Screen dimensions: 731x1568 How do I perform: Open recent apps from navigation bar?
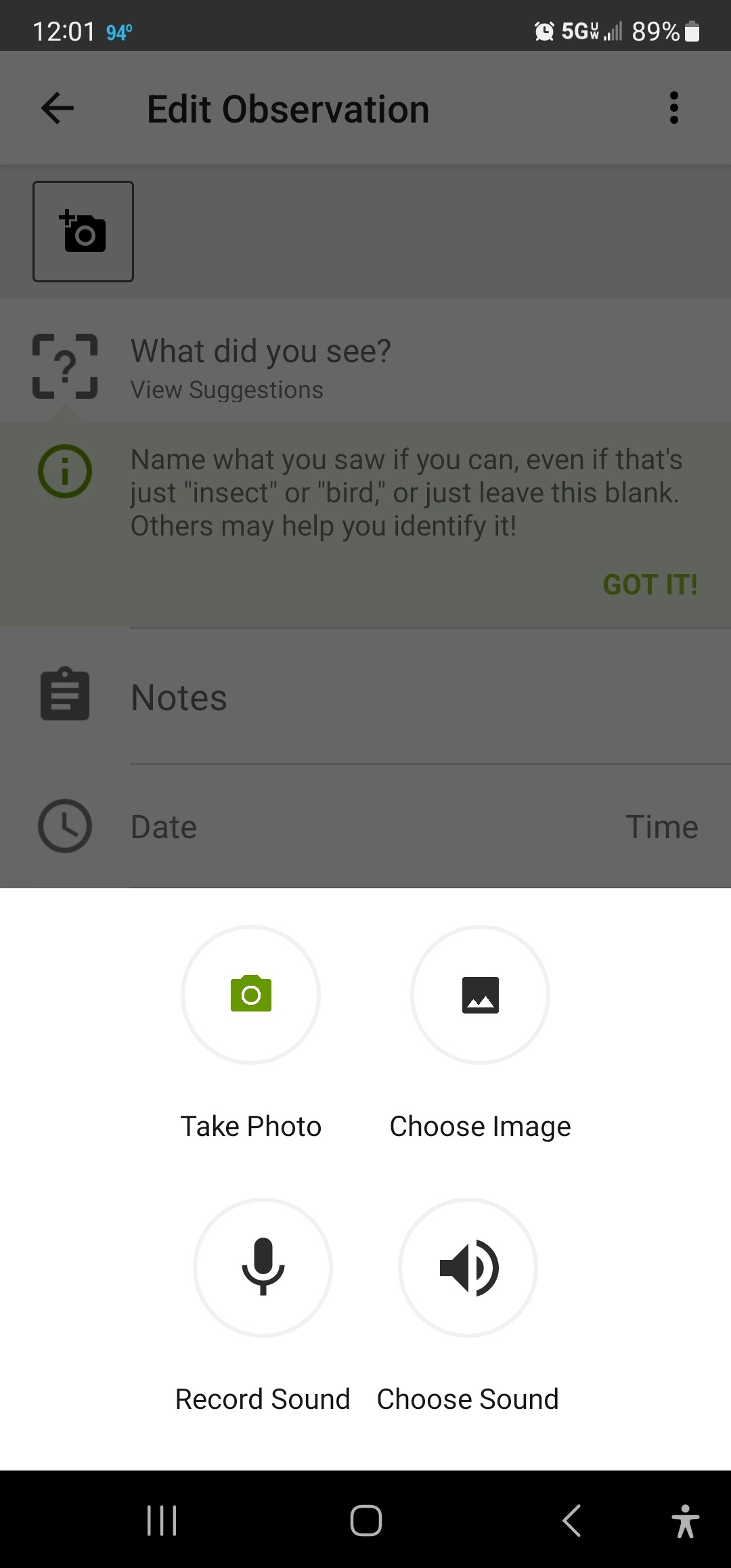pyautogui.click(x=162, y=1521)
